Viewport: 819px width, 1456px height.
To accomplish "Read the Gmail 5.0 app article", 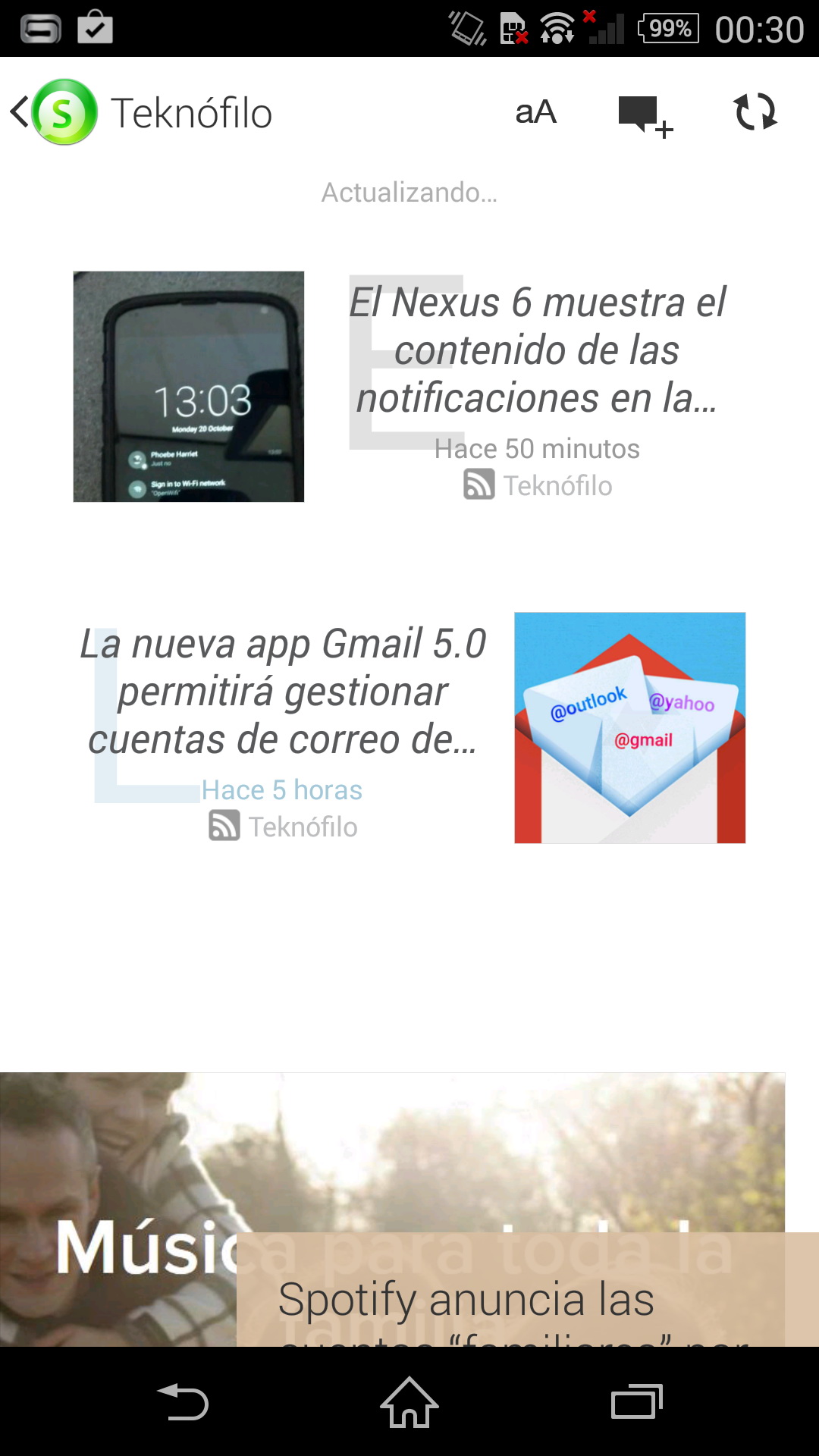I will 282,692.
